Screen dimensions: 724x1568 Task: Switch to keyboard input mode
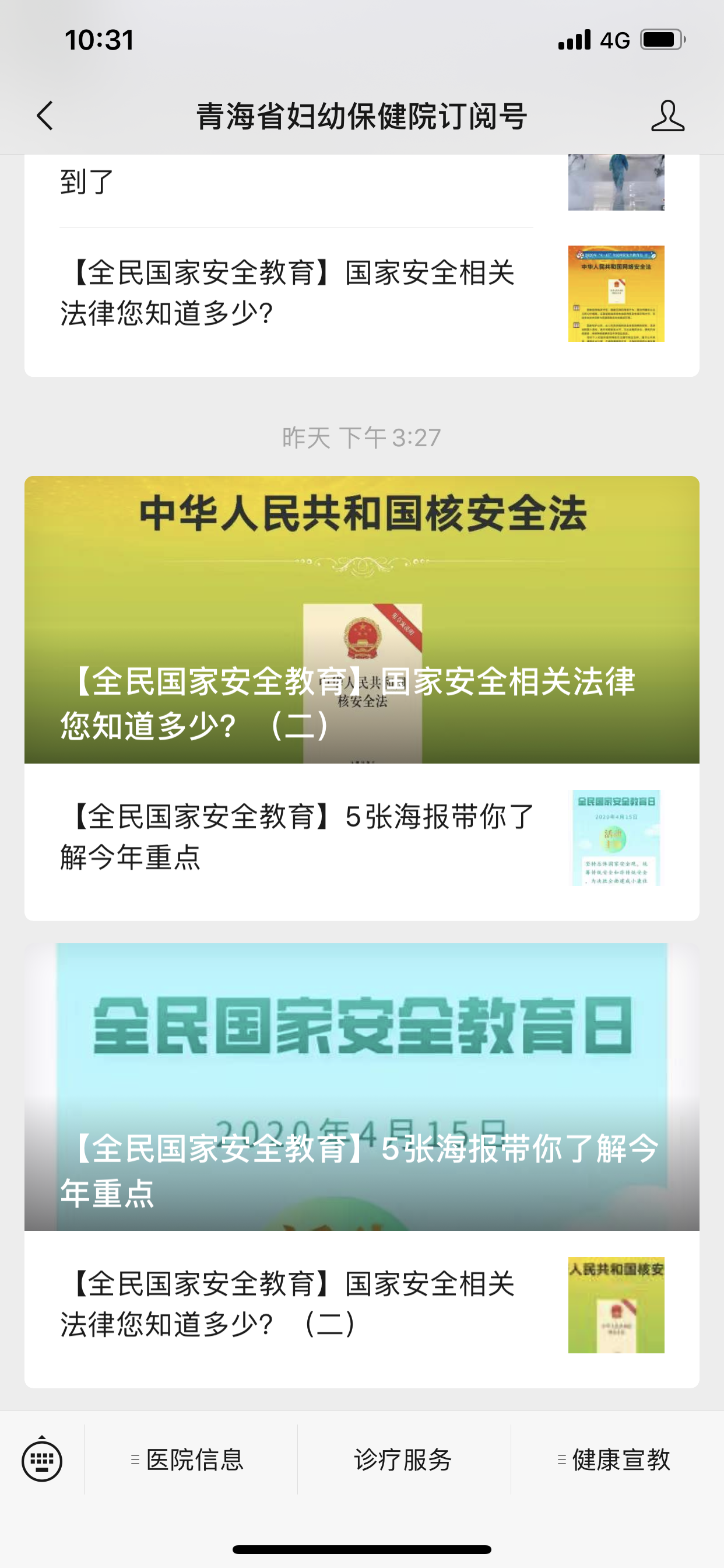pyautogui.click(x=42, y=1459)
